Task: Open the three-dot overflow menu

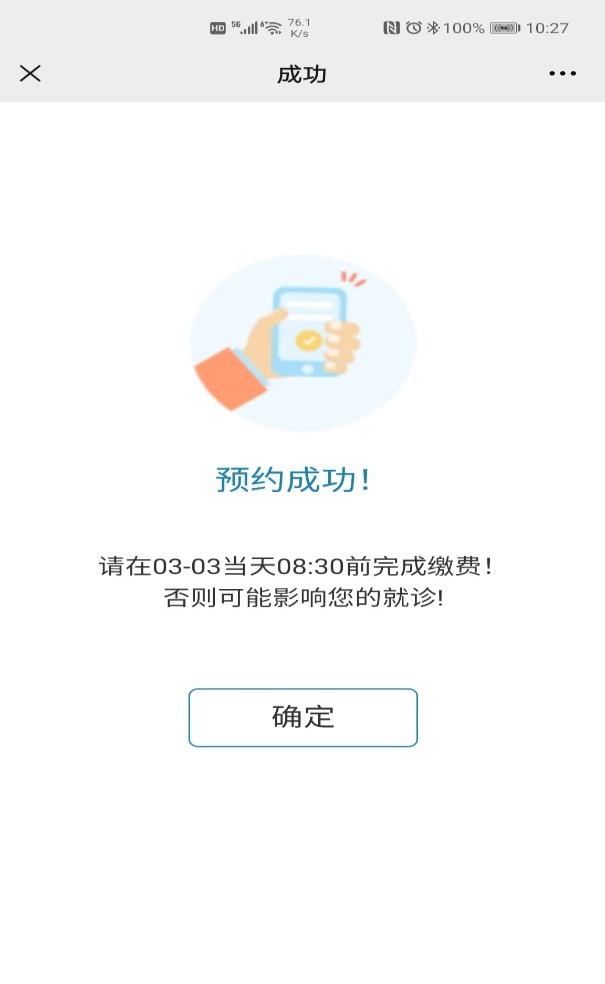Action: (x=563, y=74)
